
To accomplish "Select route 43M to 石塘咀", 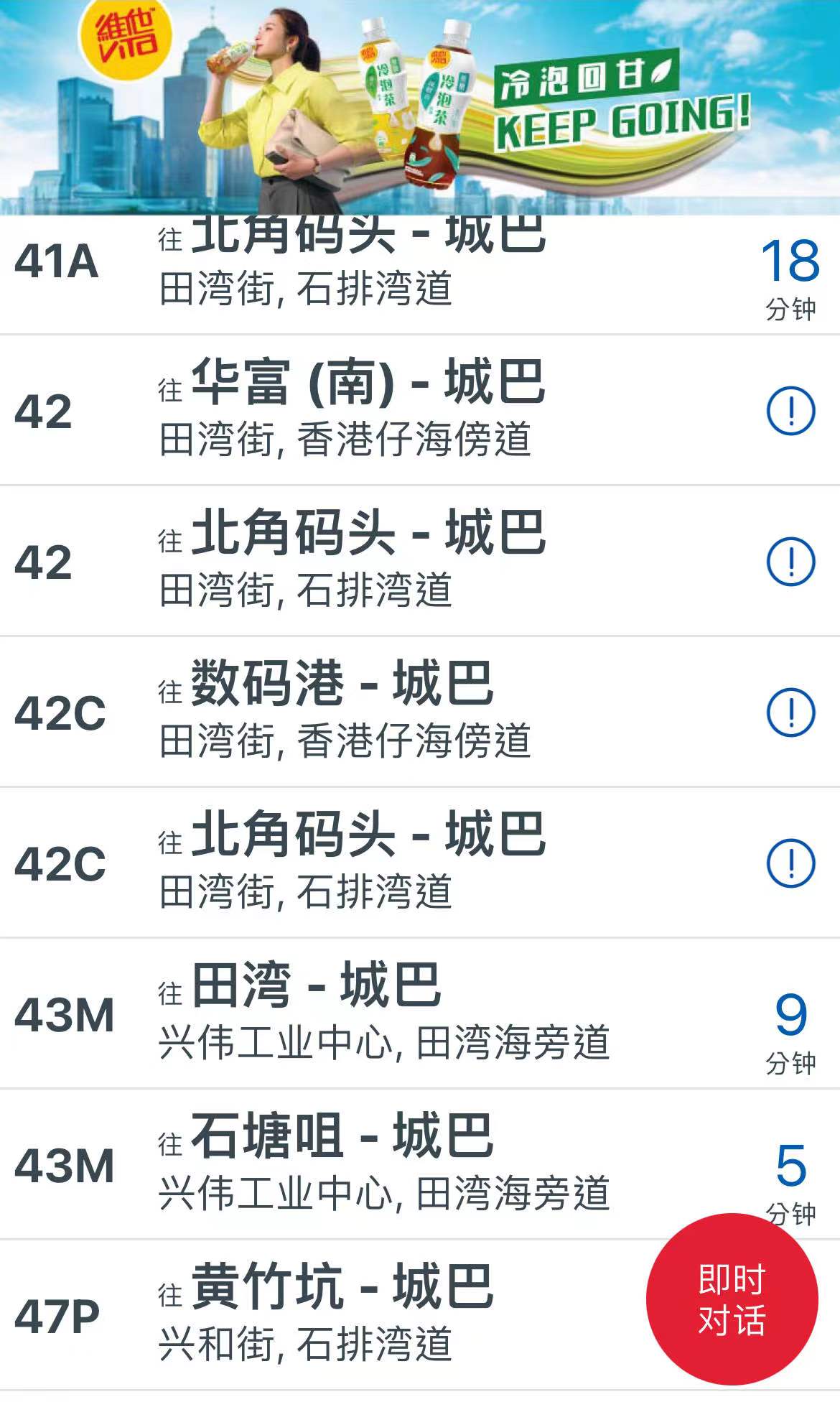I will (x=359, y=1165).
